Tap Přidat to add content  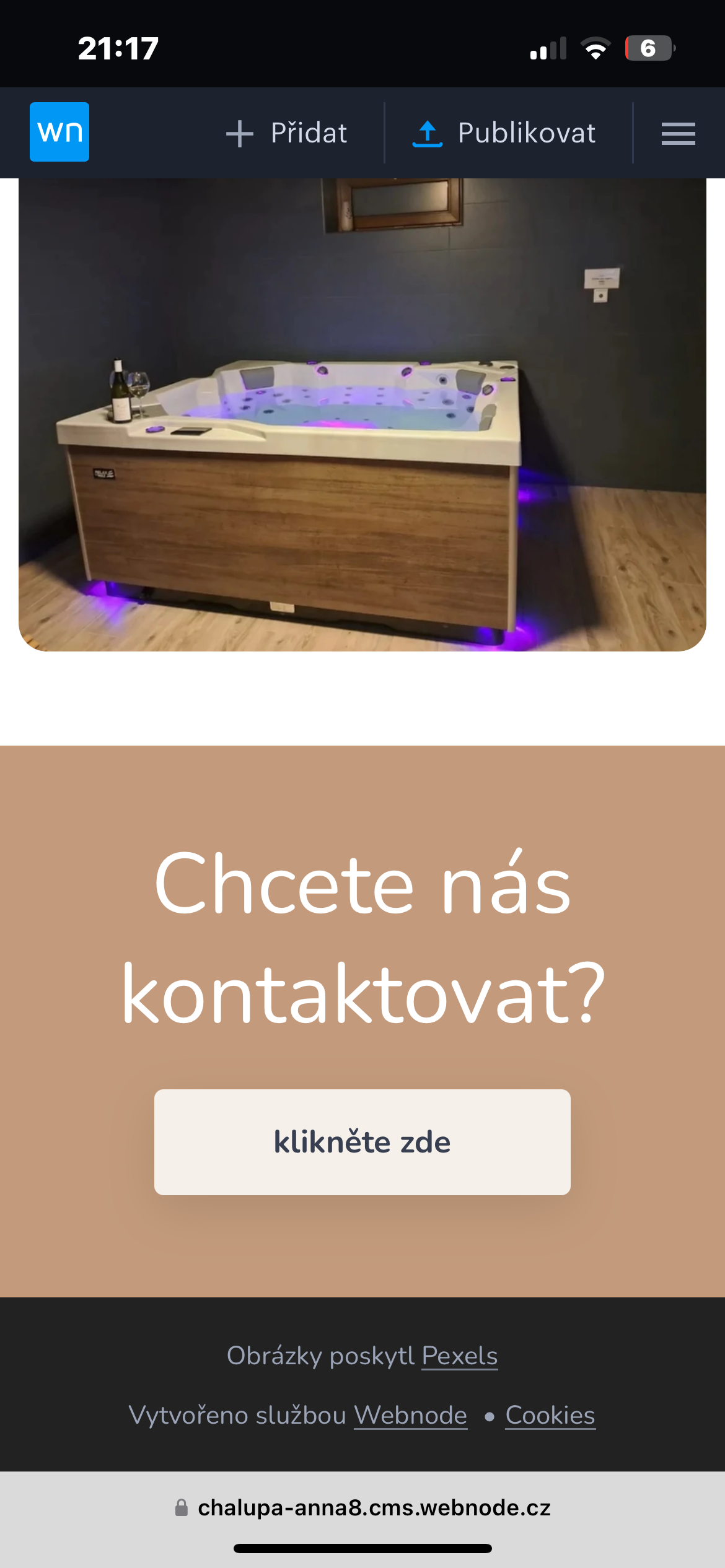pos(286,133)
